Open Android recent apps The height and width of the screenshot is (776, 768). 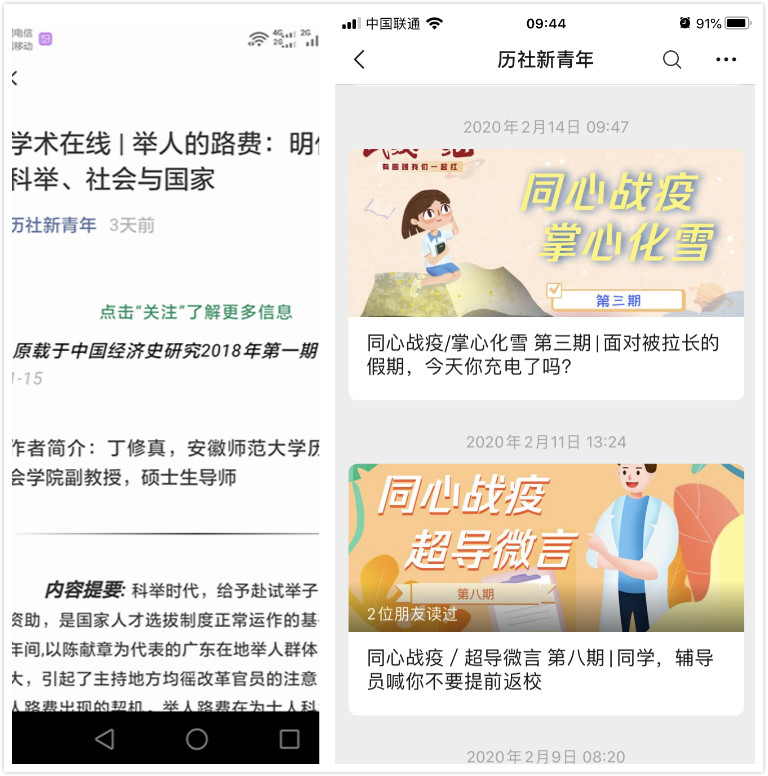click(289, 739)
